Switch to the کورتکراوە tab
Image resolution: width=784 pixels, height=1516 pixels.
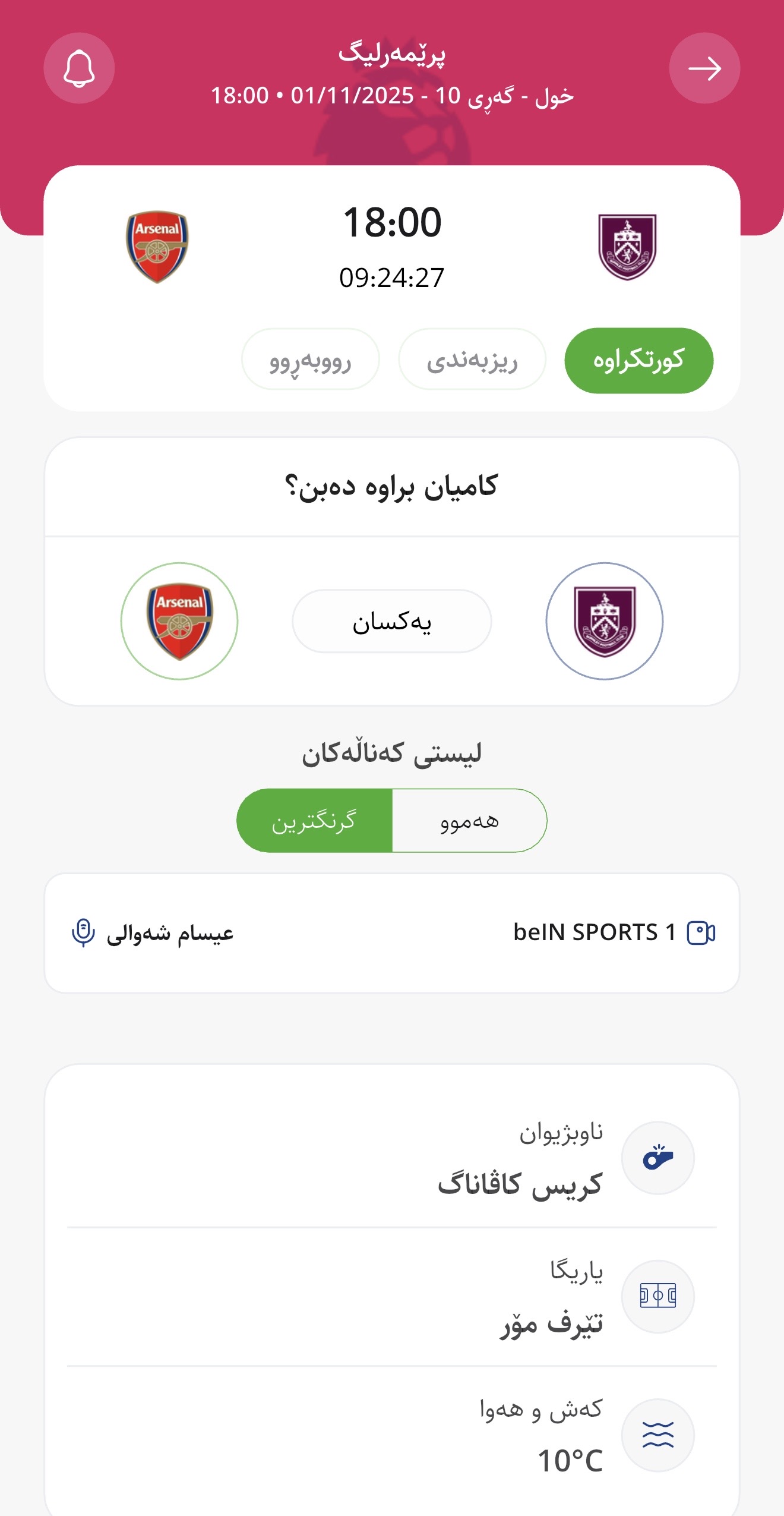point(638,361)
